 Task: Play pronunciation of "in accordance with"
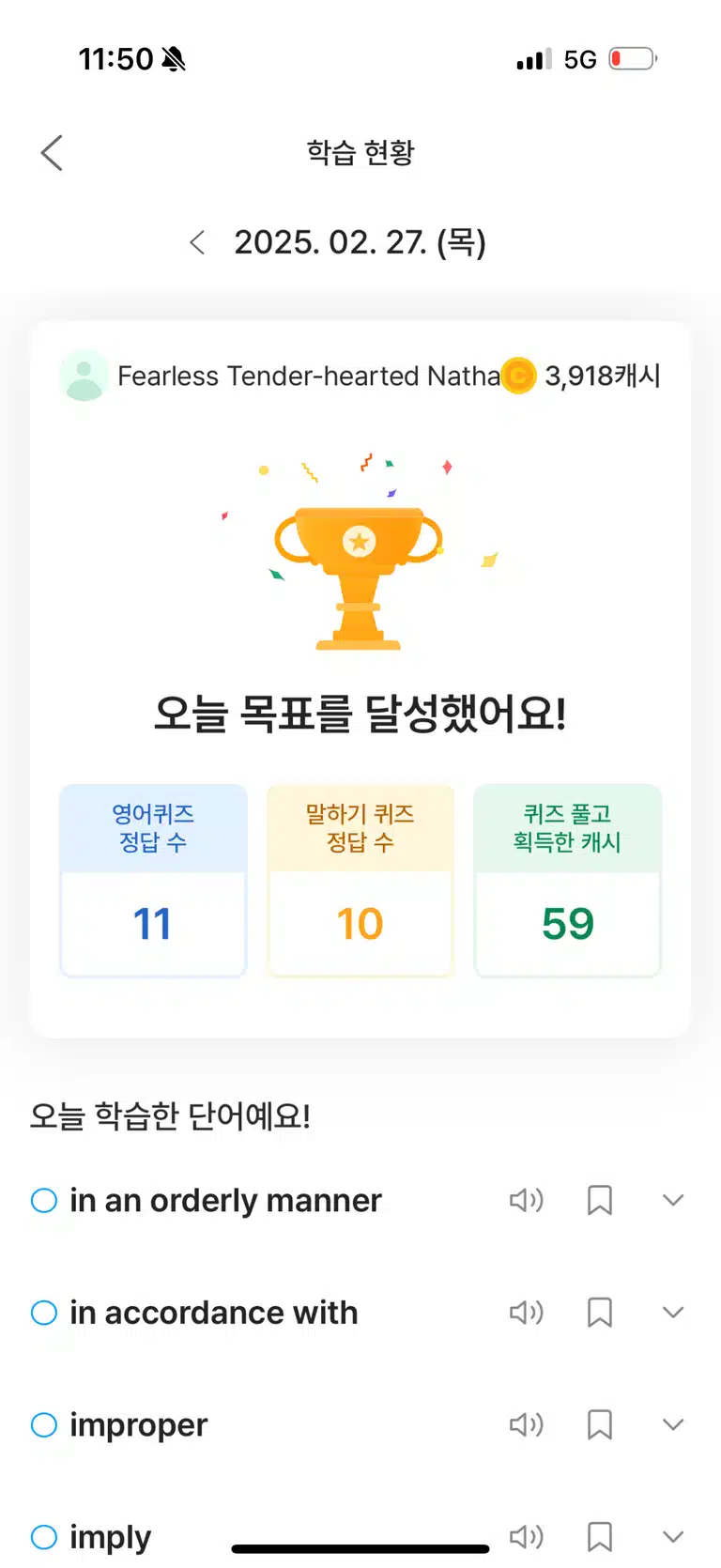pyautogui.click(x=527, y=1312)
